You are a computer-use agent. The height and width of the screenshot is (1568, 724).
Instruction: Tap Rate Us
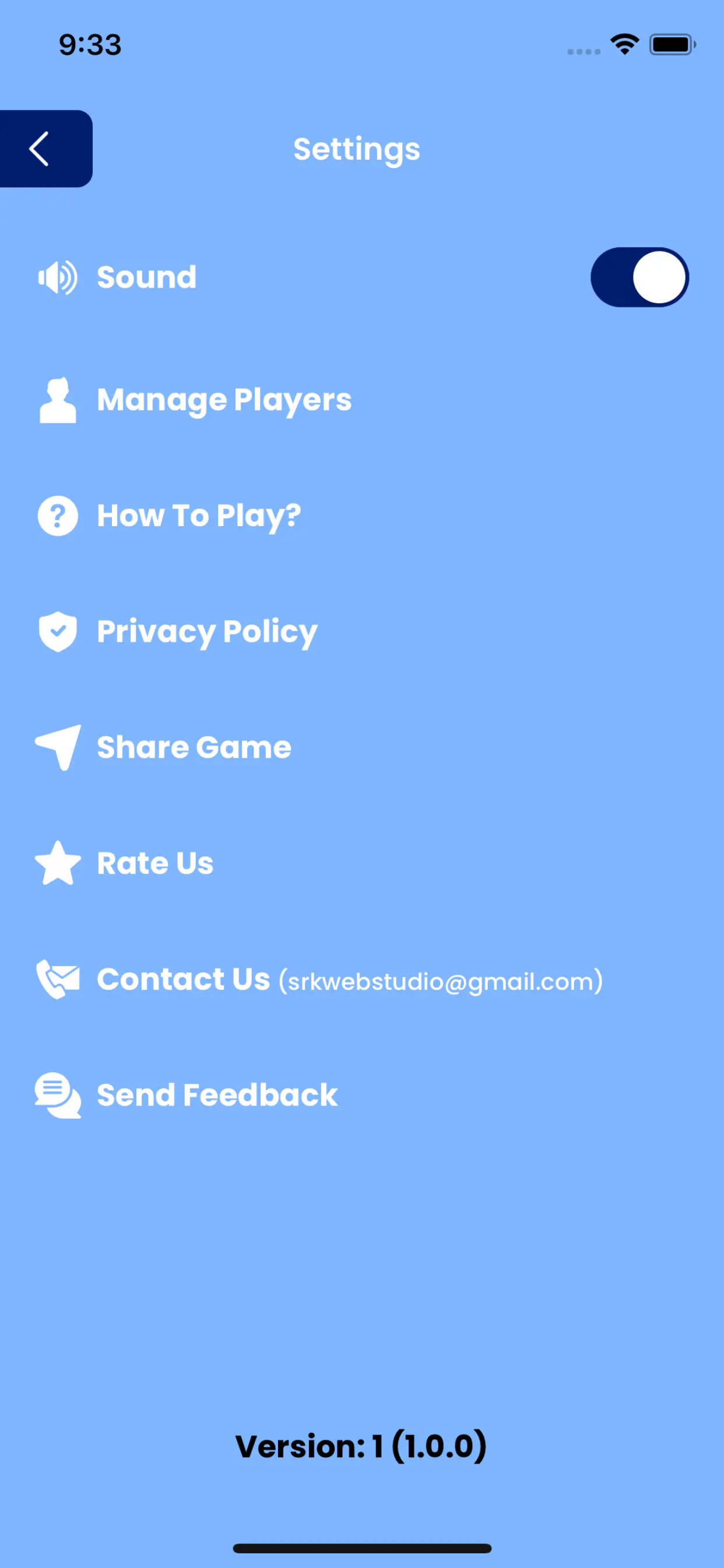point(155,863)
